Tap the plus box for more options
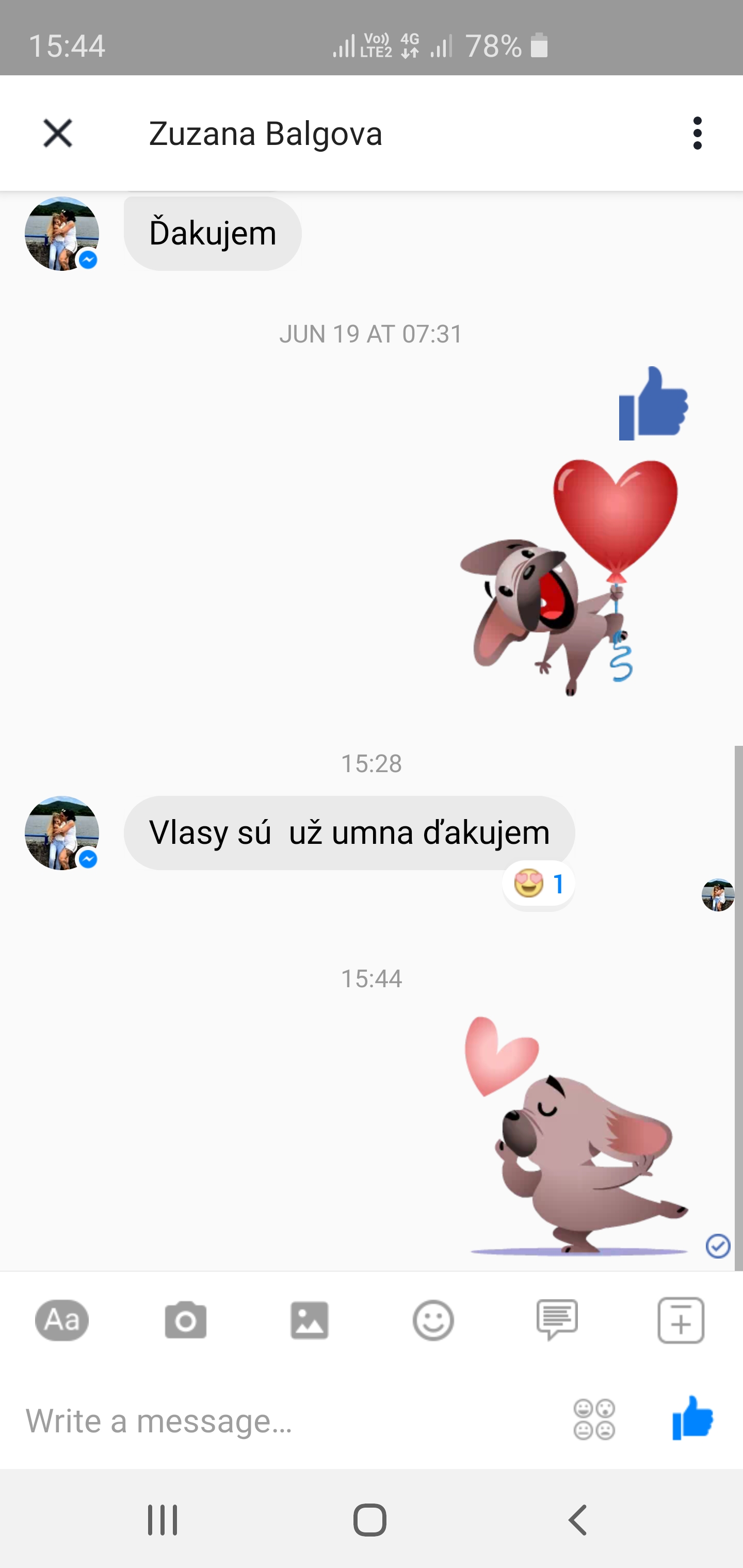This screenshot has width=743, height=1568. coord(681,1320)
